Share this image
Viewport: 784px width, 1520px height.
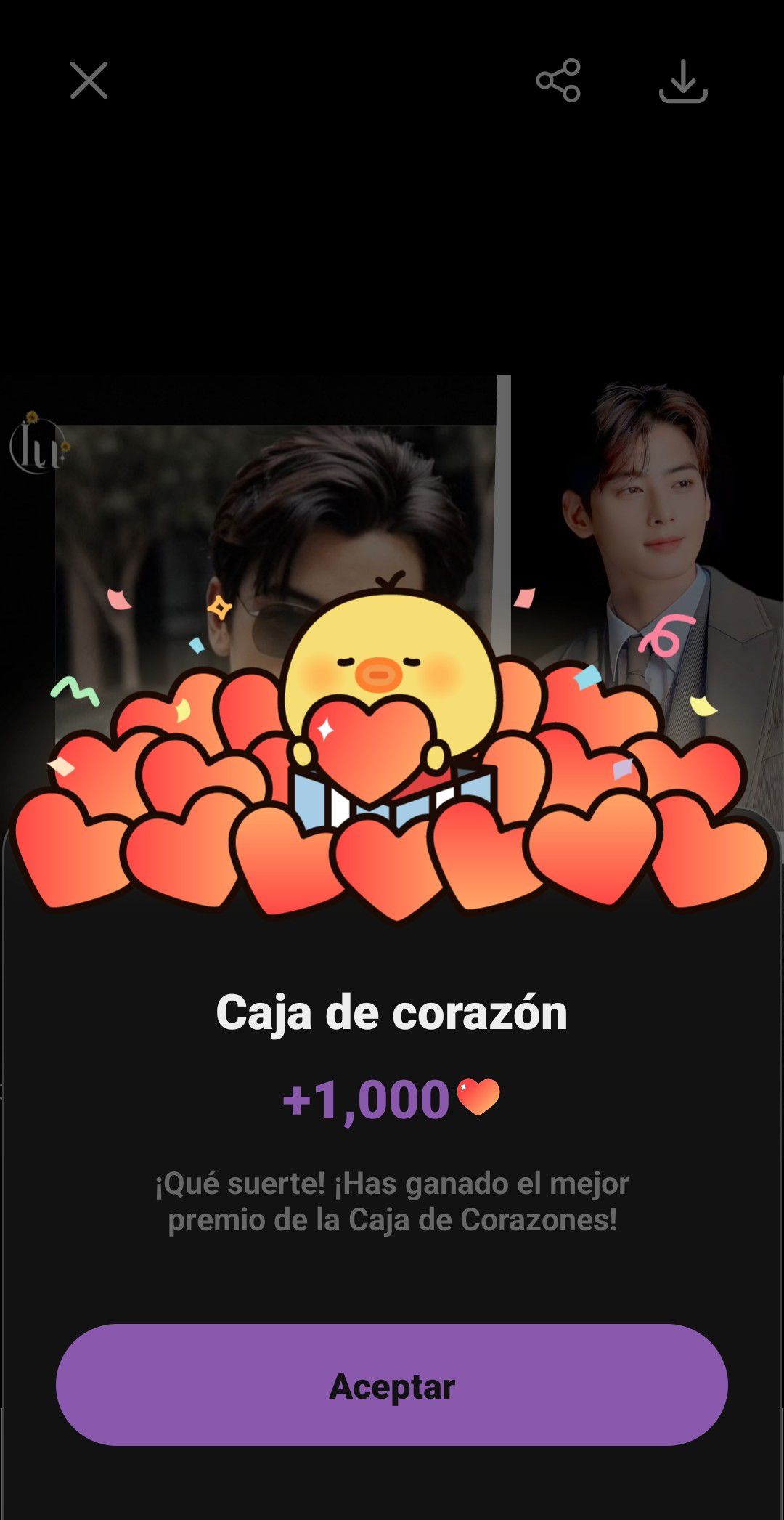tap(558, 80)
